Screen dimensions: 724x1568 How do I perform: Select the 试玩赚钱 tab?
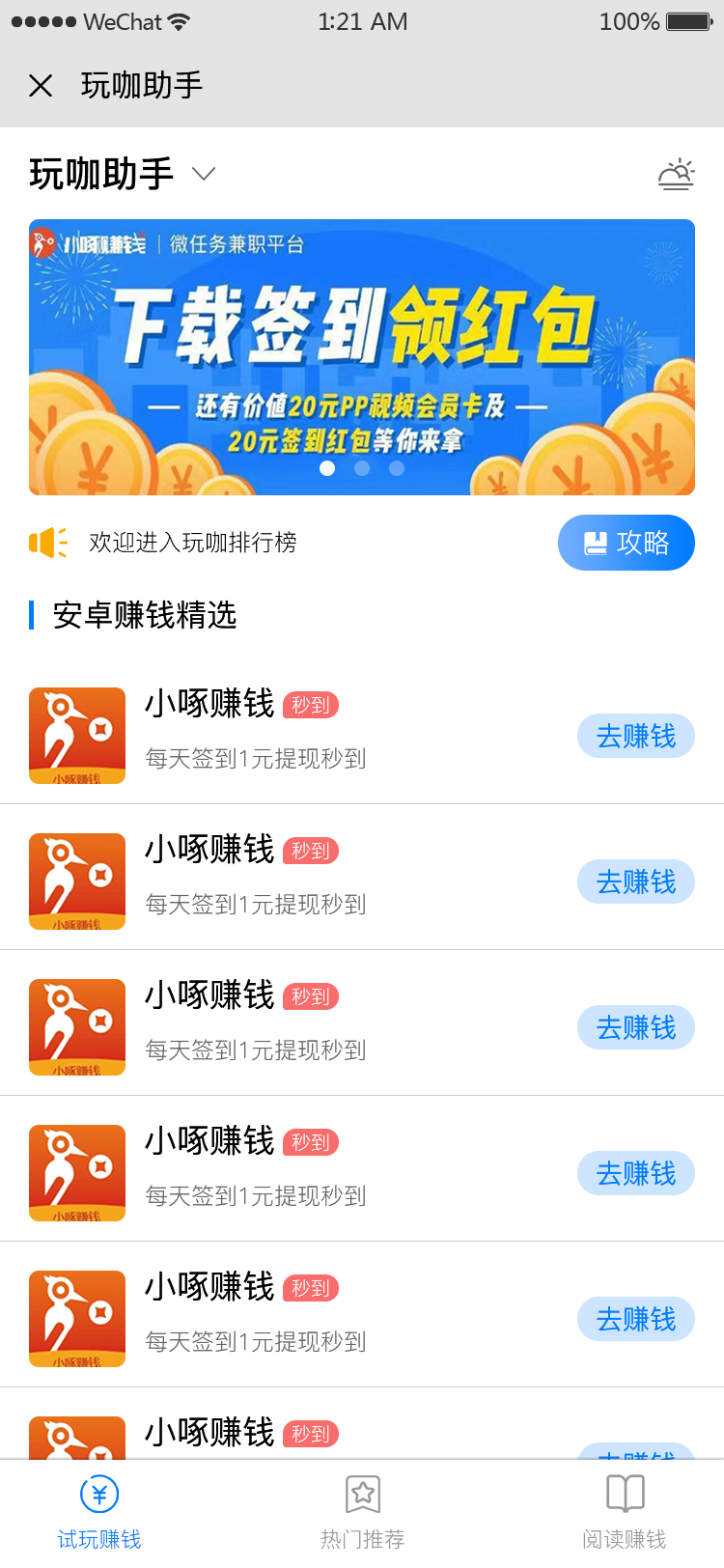point(99,1512)
